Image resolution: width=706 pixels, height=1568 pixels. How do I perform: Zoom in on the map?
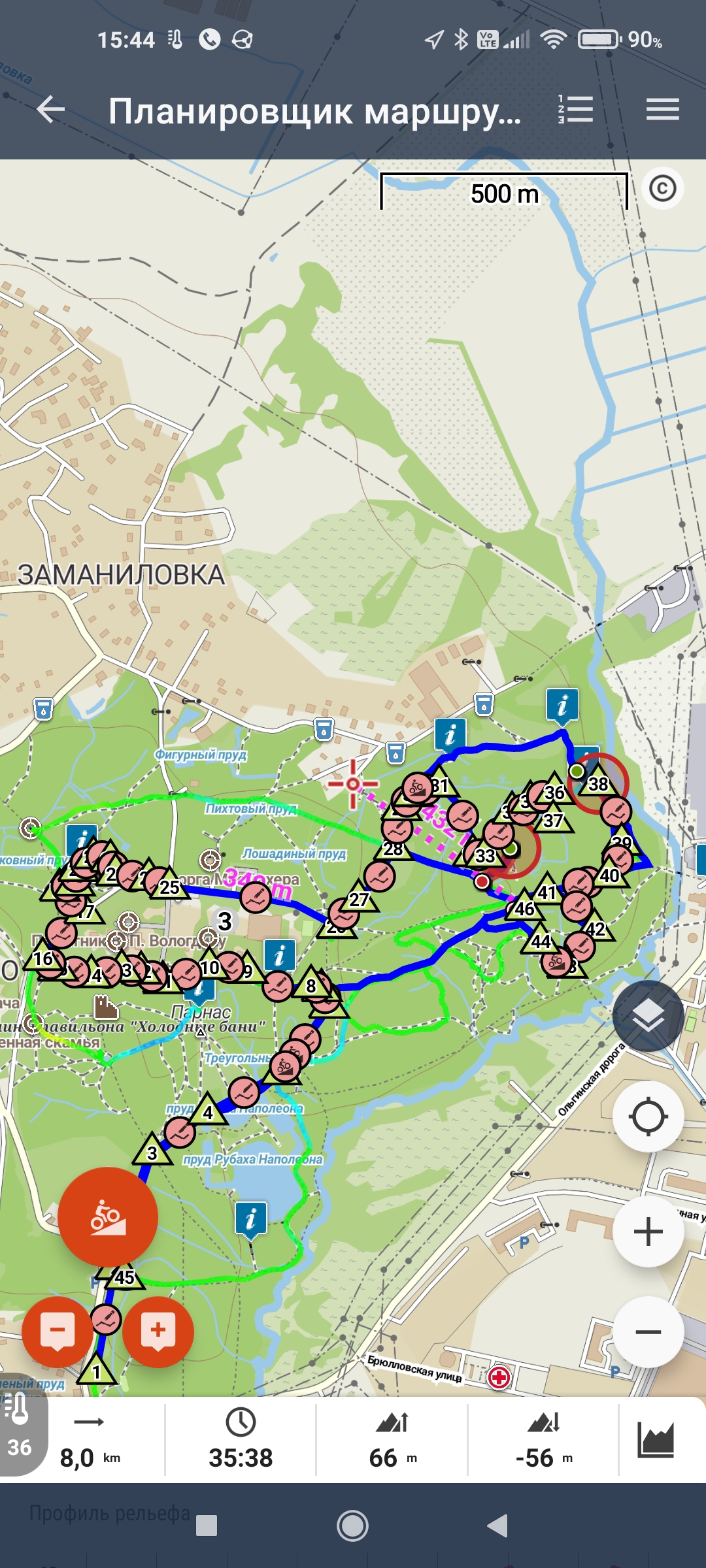648,1232
